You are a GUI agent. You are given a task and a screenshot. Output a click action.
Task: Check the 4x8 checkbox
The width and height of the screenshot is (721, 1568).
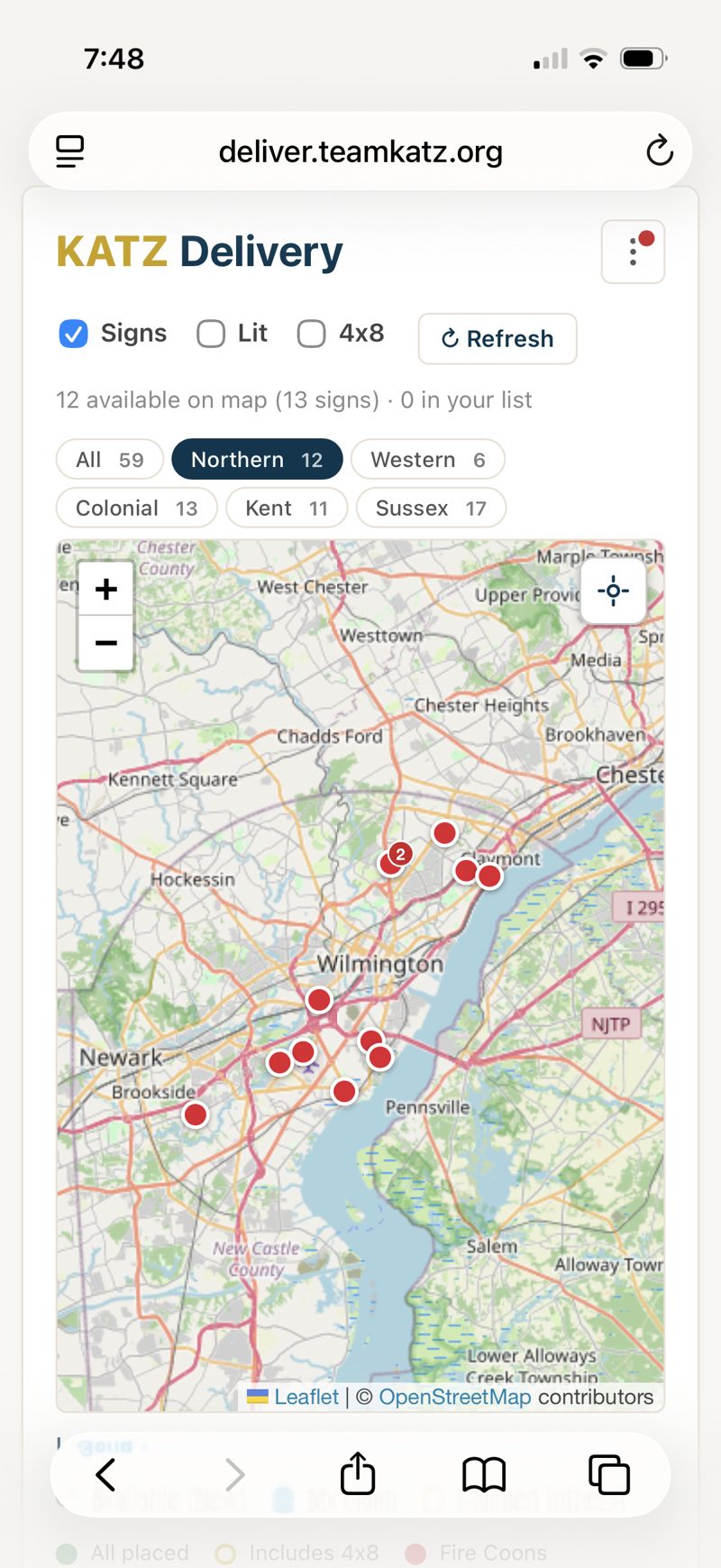pyautogui.click(x=312, y=334)
